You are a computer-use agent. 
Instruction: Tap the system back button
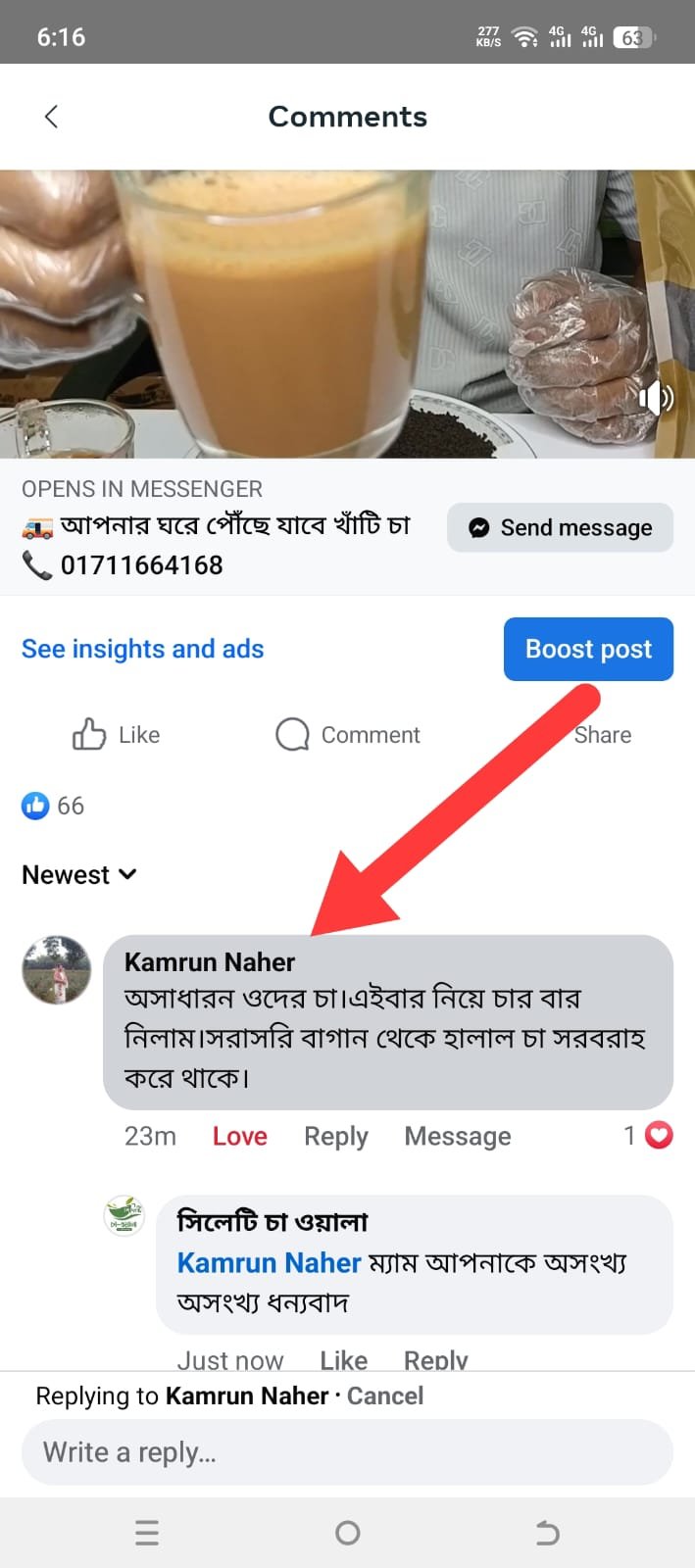click(x=547, y=1533)
